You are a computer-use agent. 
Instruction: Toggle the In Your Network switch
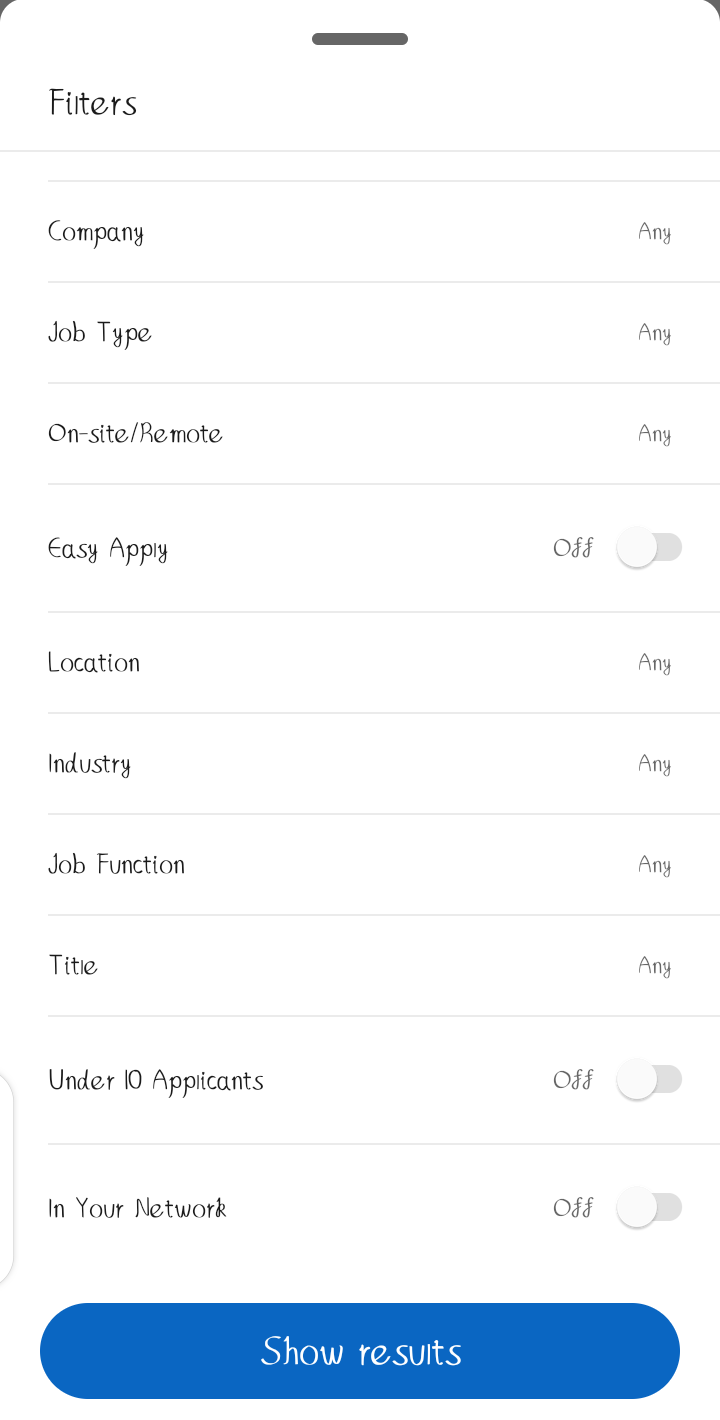(649, 1208)
